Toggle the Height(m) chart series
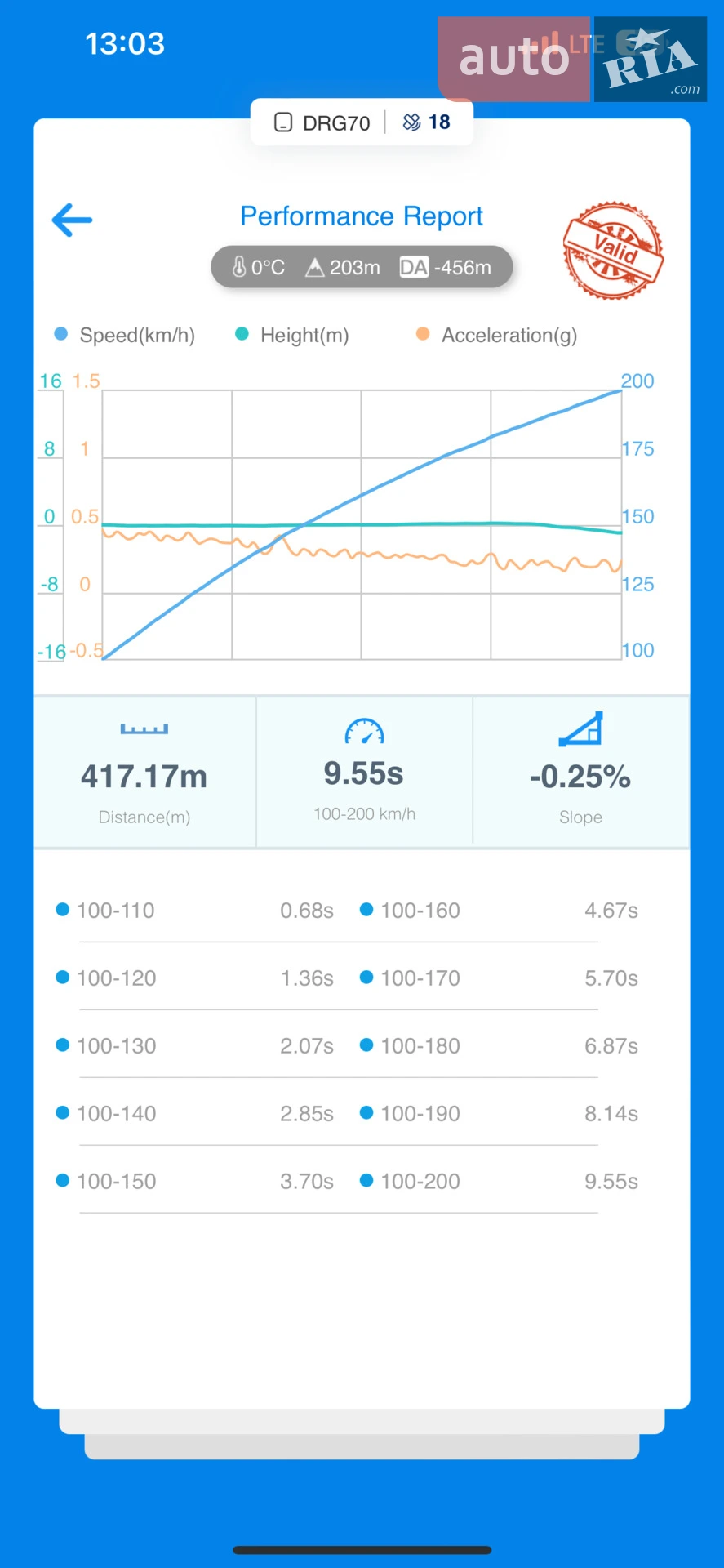The width and height of the screenshot is (724, 1568). [292, 335]
